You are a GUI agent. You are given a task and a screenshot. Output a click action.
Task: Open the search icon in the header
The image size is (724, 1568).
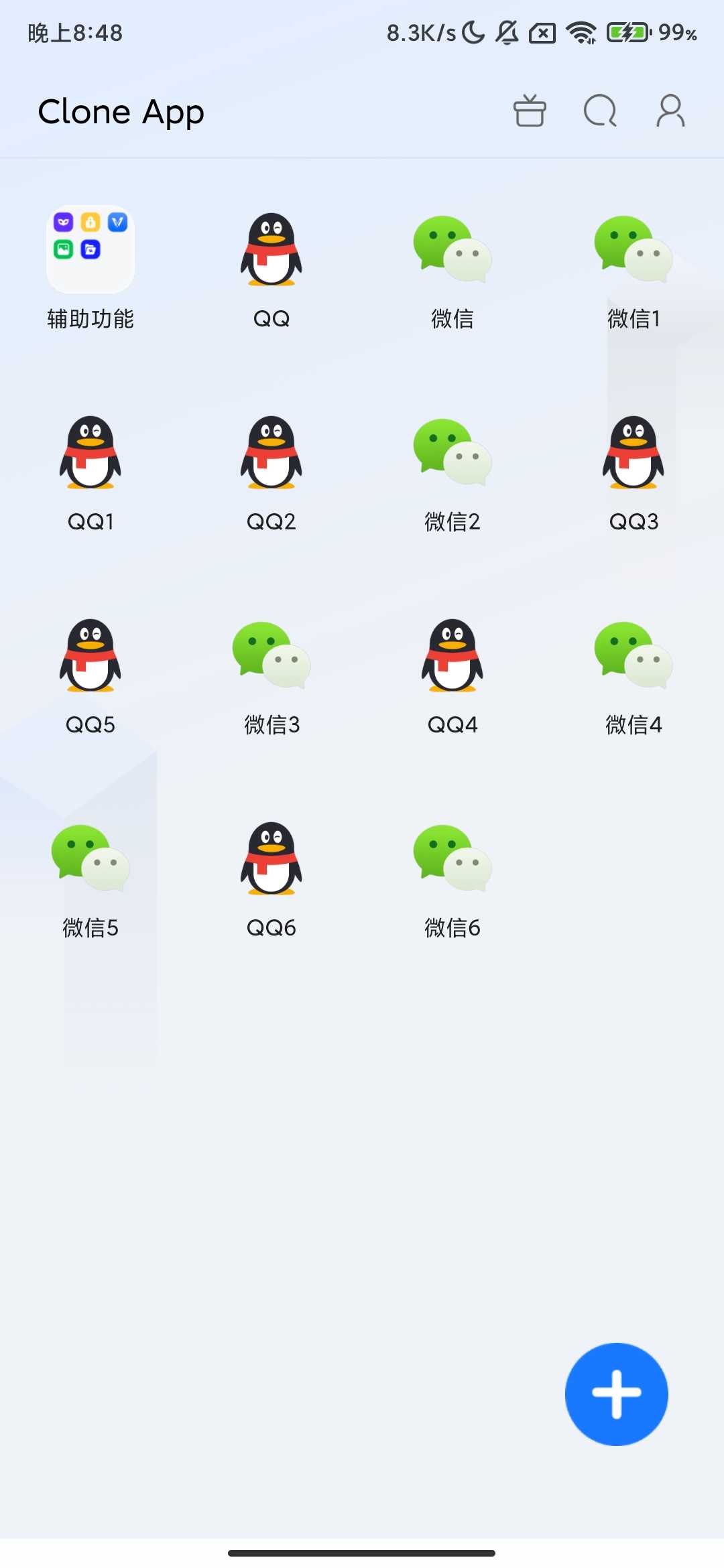pos(600,111)
